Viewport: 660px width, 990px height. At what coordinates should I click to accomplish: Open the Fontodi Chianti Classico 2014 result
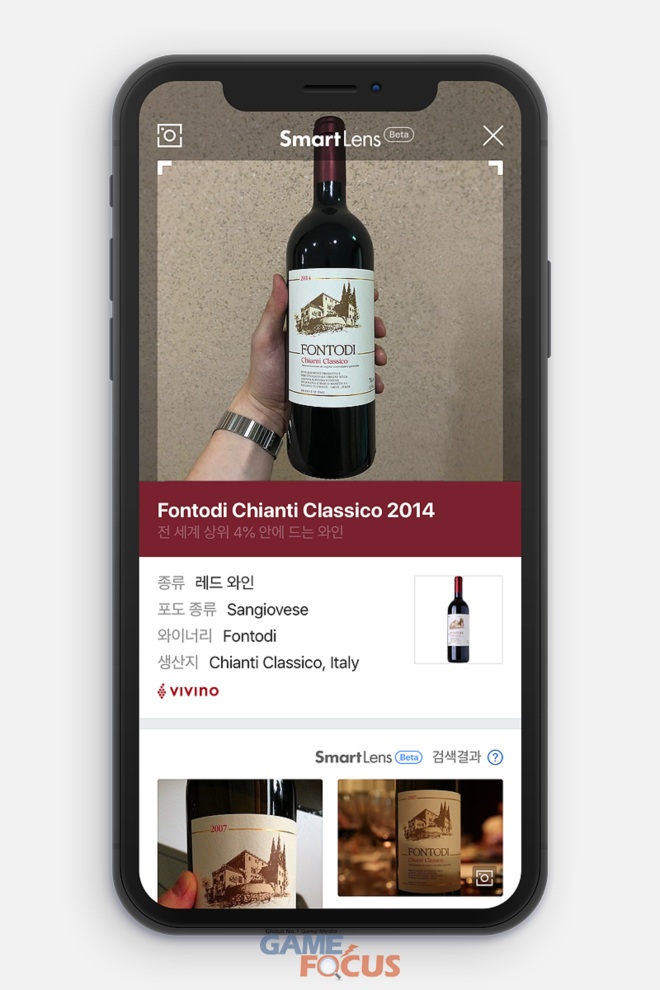pyautogui.click(x=296, y=510)
